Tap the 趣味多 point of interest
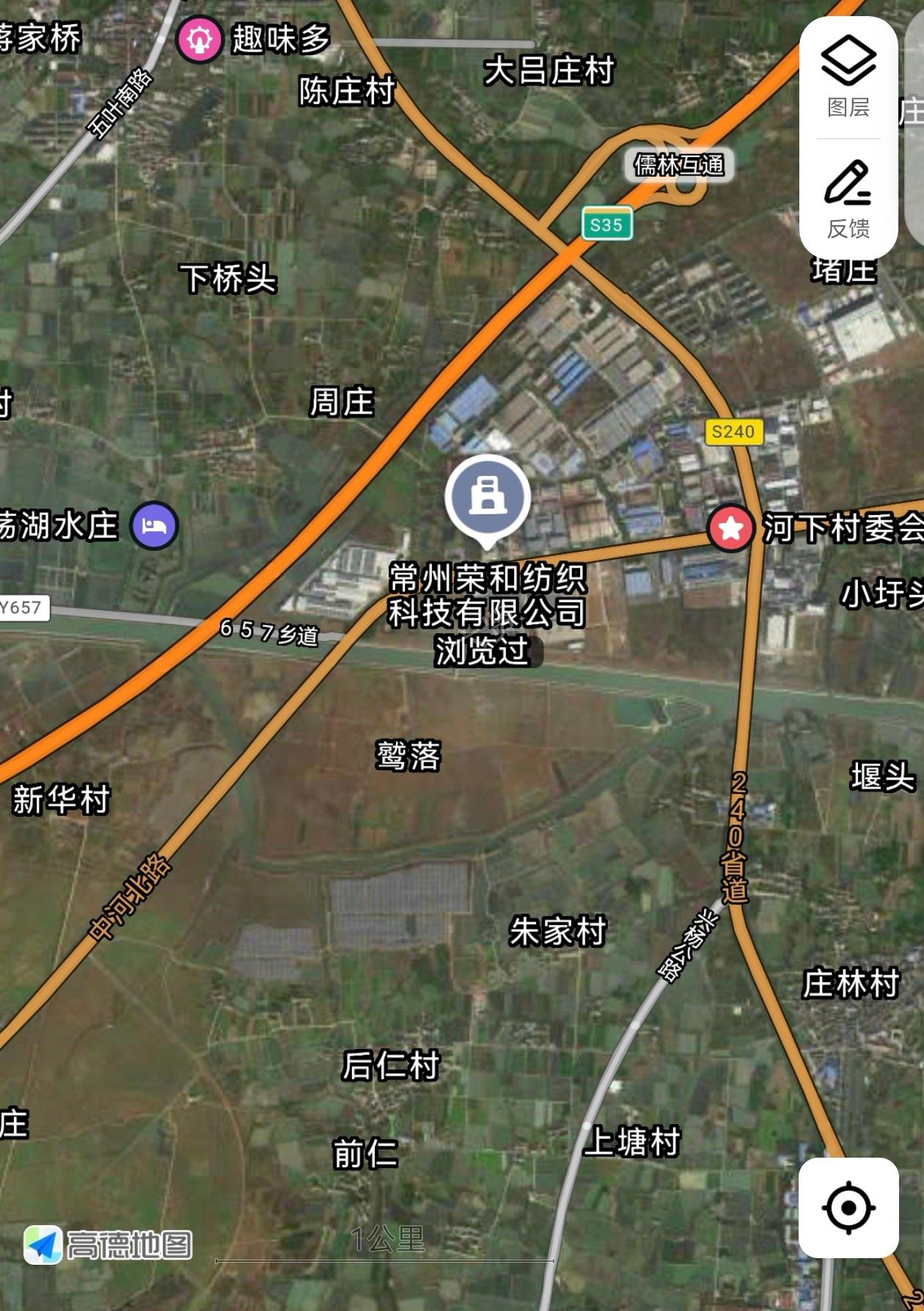924x1311 pixels. click(199, 40)
